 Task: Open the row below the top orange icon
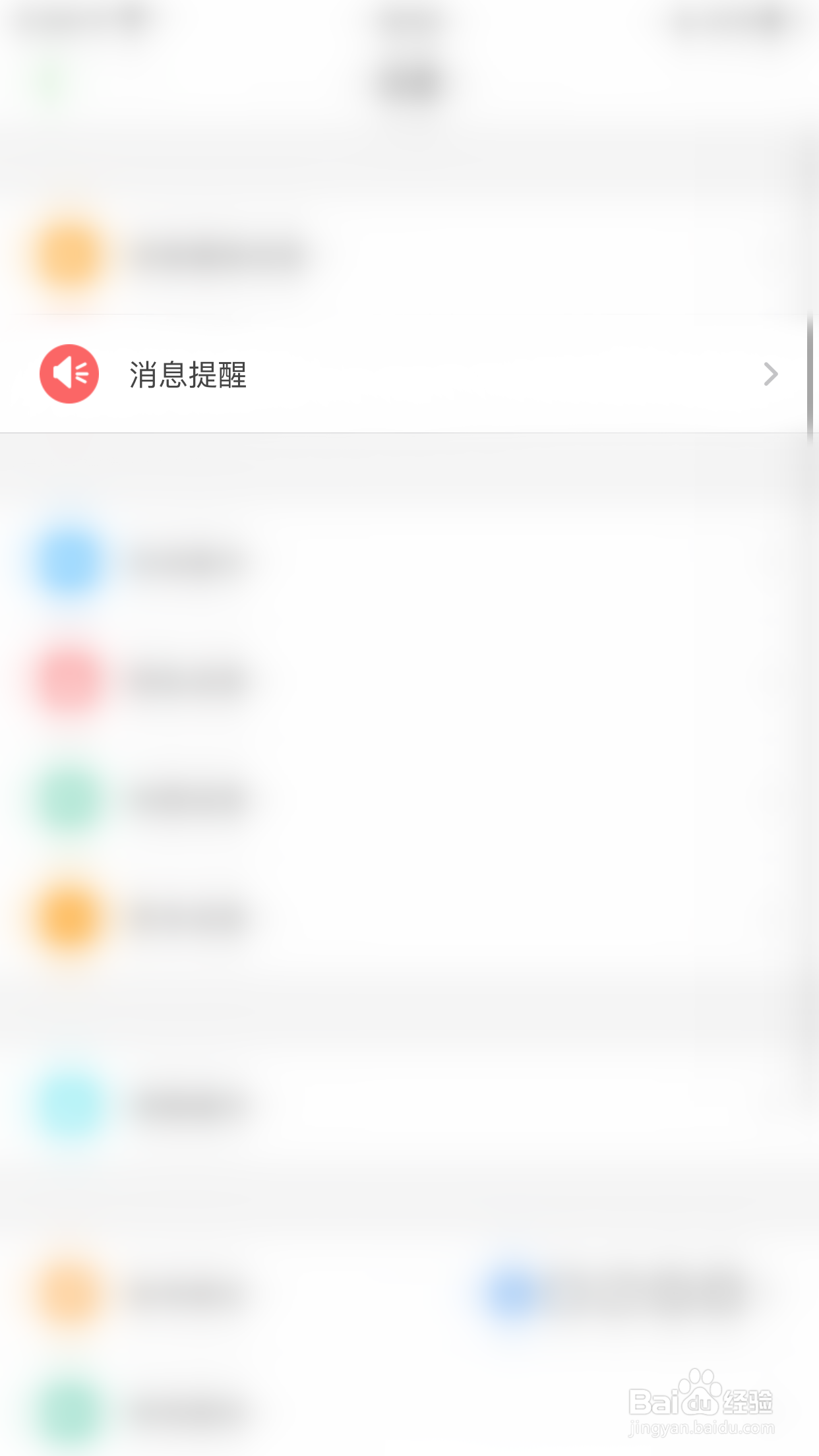pyautogui.click(x=409, y=374)
